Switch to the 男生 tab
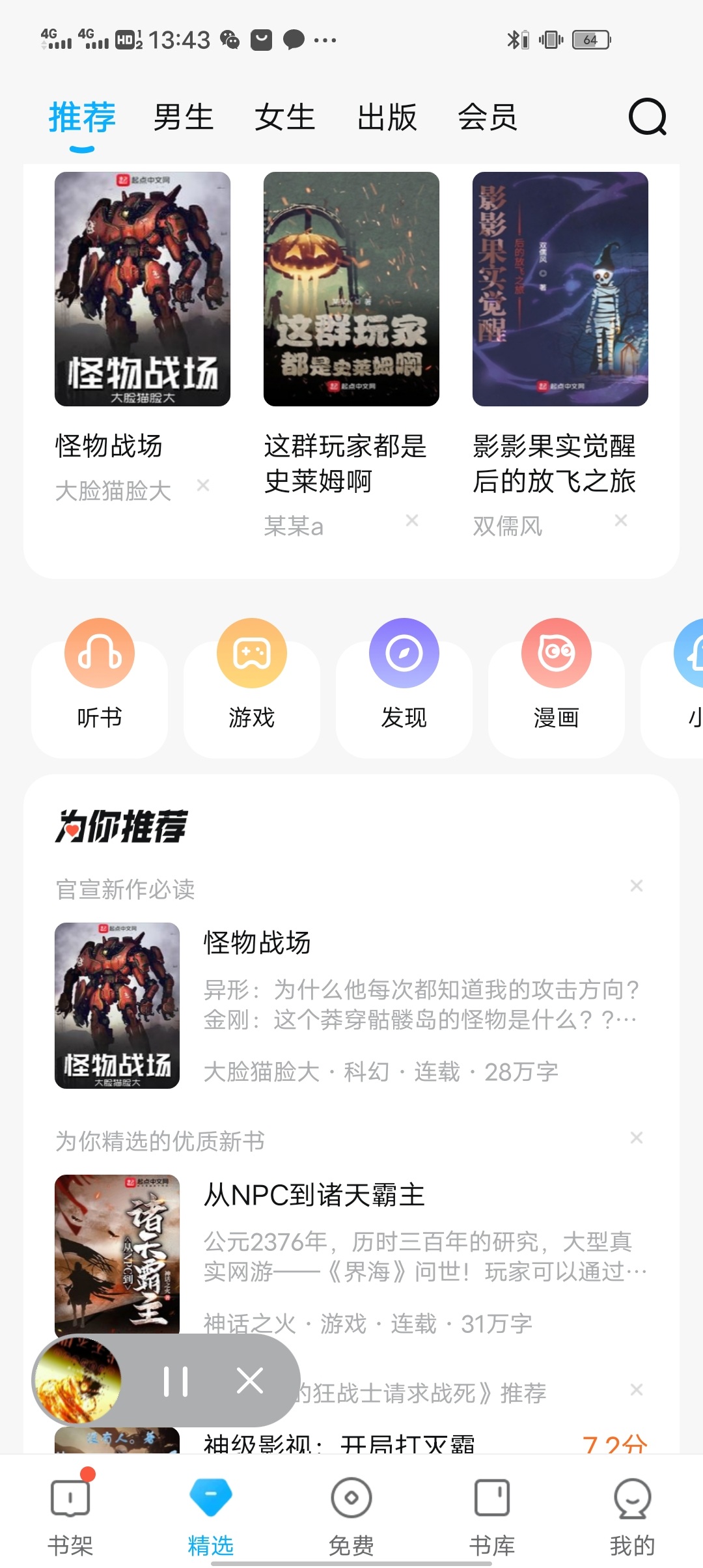 click(184, 118)
